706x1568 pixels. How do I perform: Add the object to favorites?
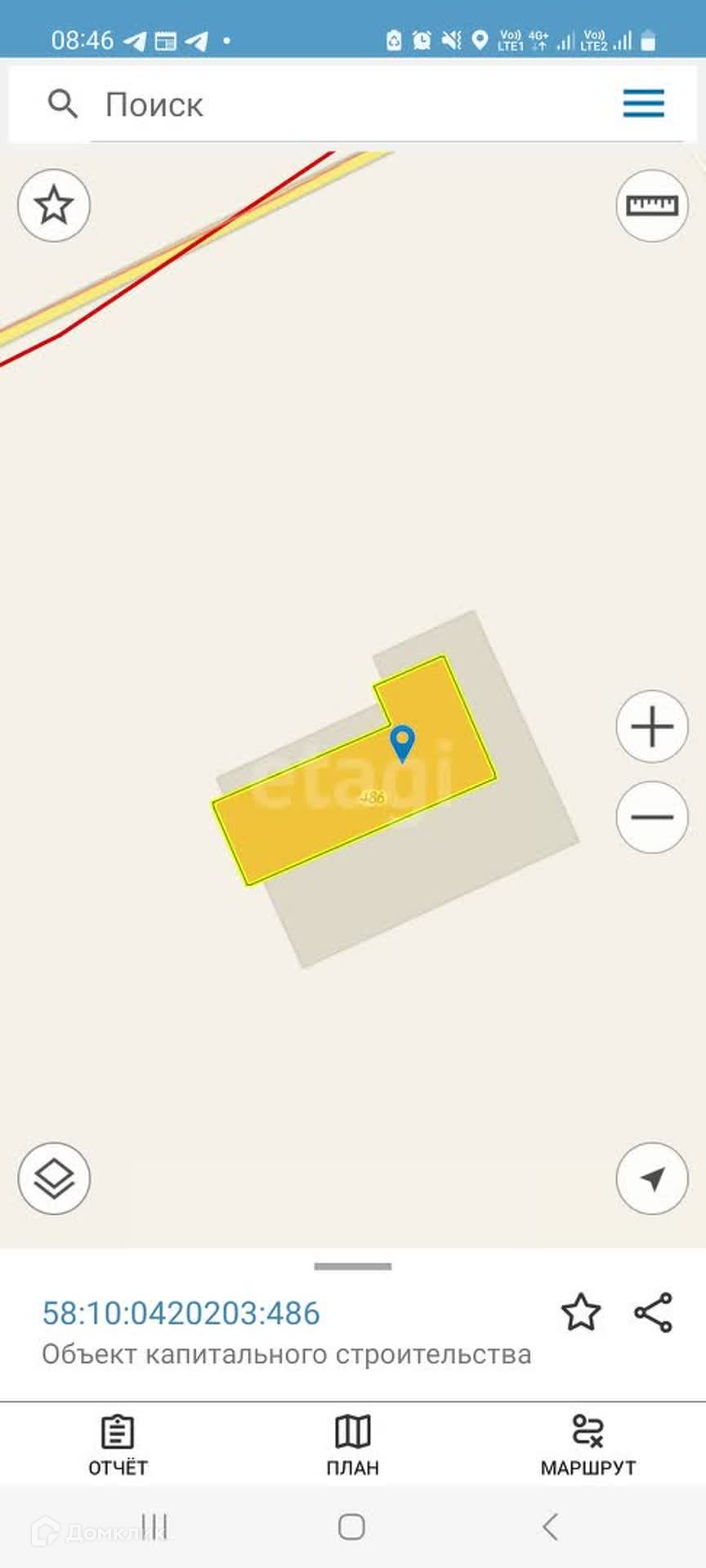click(x=580, y=1312)
